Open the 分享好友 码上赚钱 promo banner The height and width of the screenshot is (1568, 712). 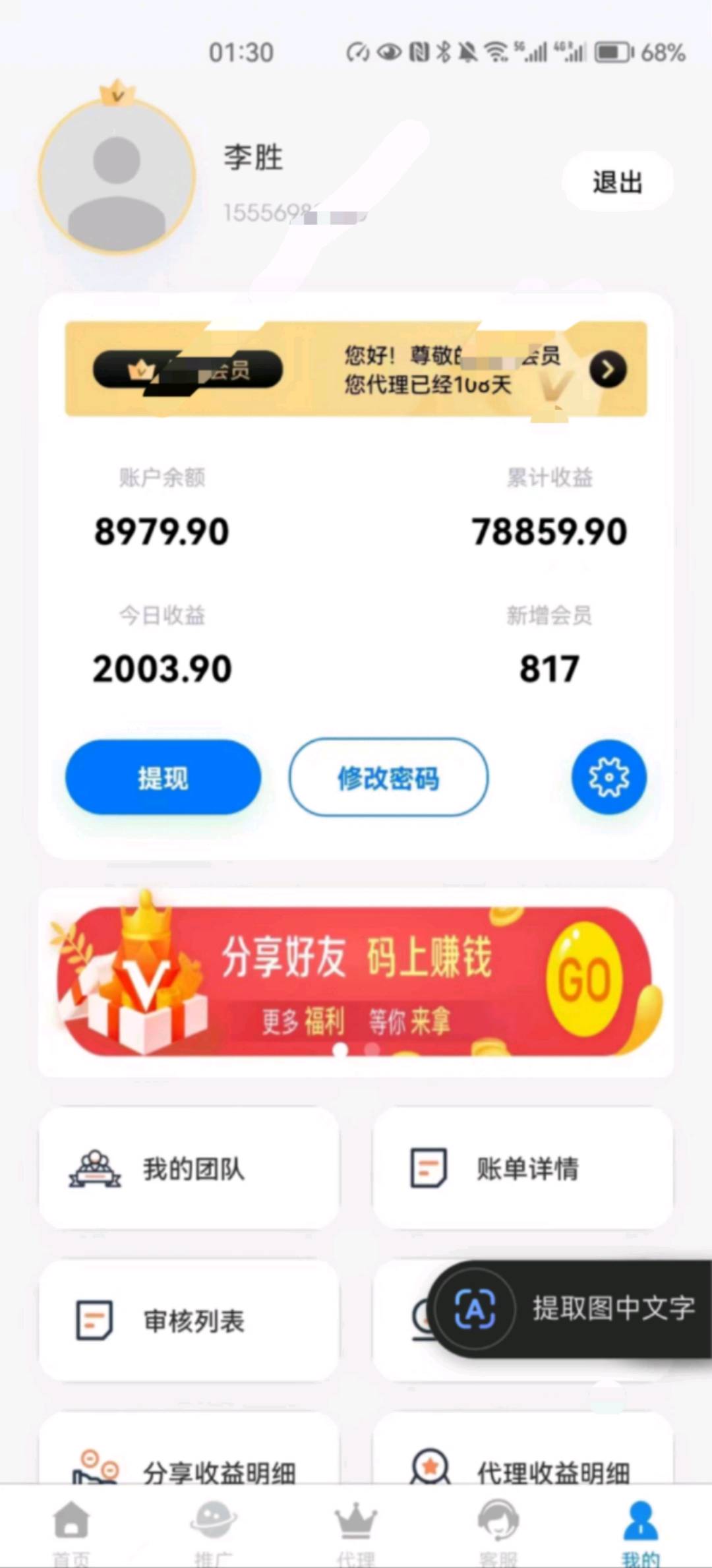point(356,981)
